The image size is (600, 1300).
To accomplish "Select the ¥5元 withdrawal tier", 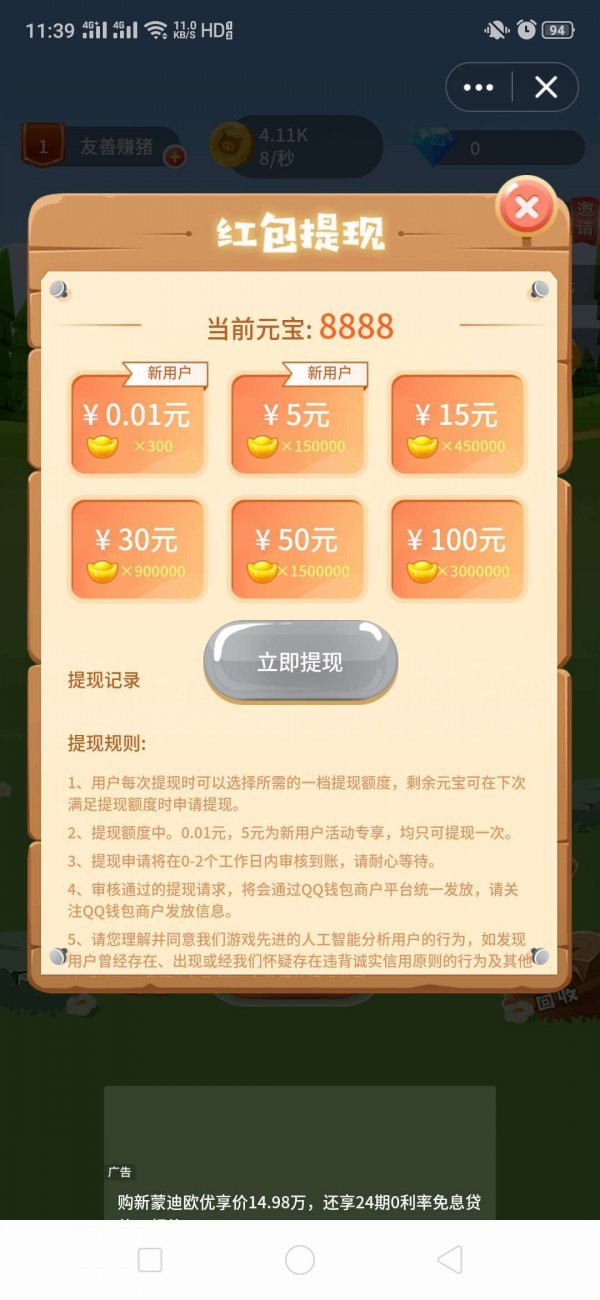I will tap(298, 424).
